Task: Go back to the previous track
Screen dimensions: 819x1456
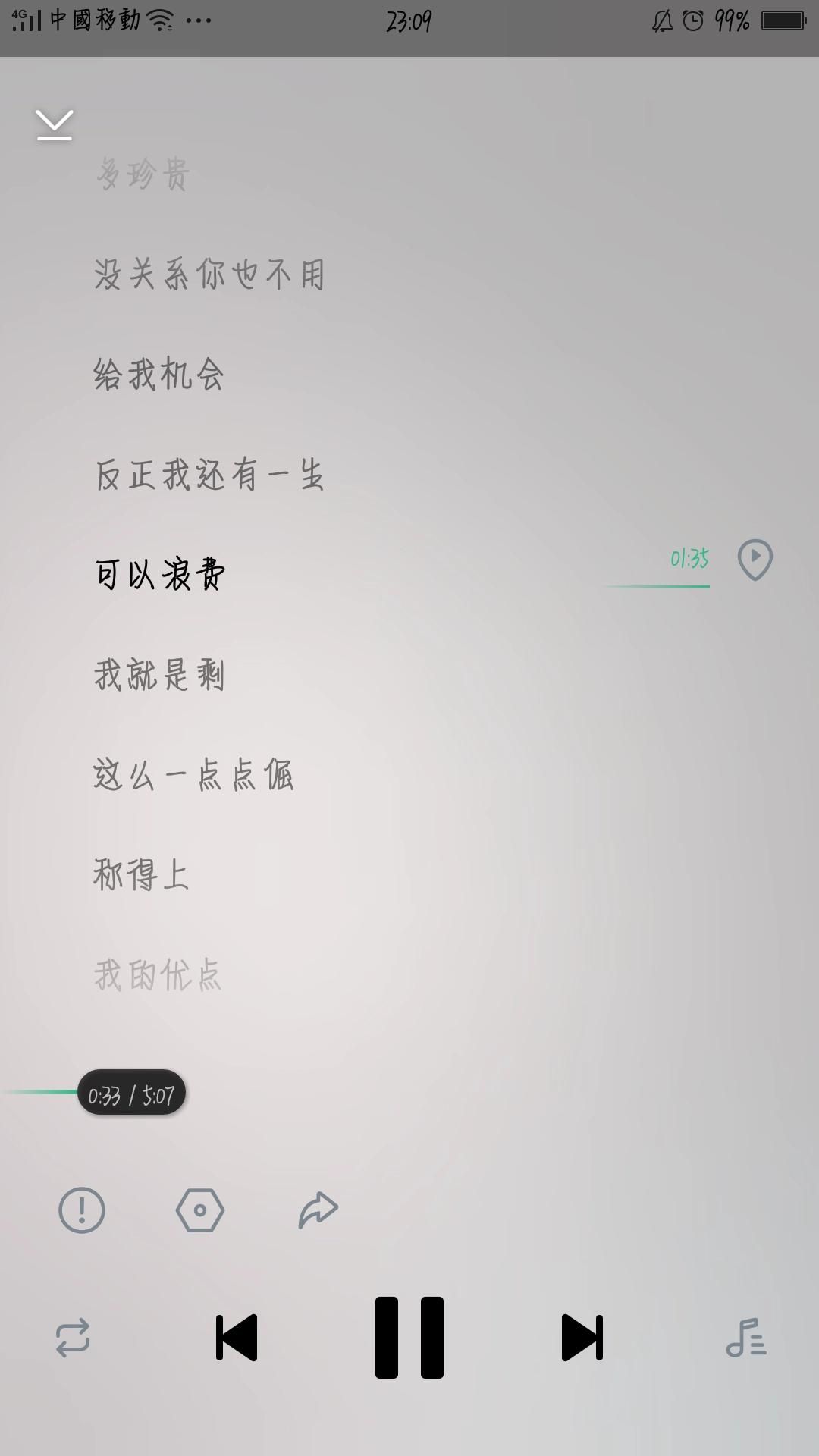Action: coord(237,1338)
